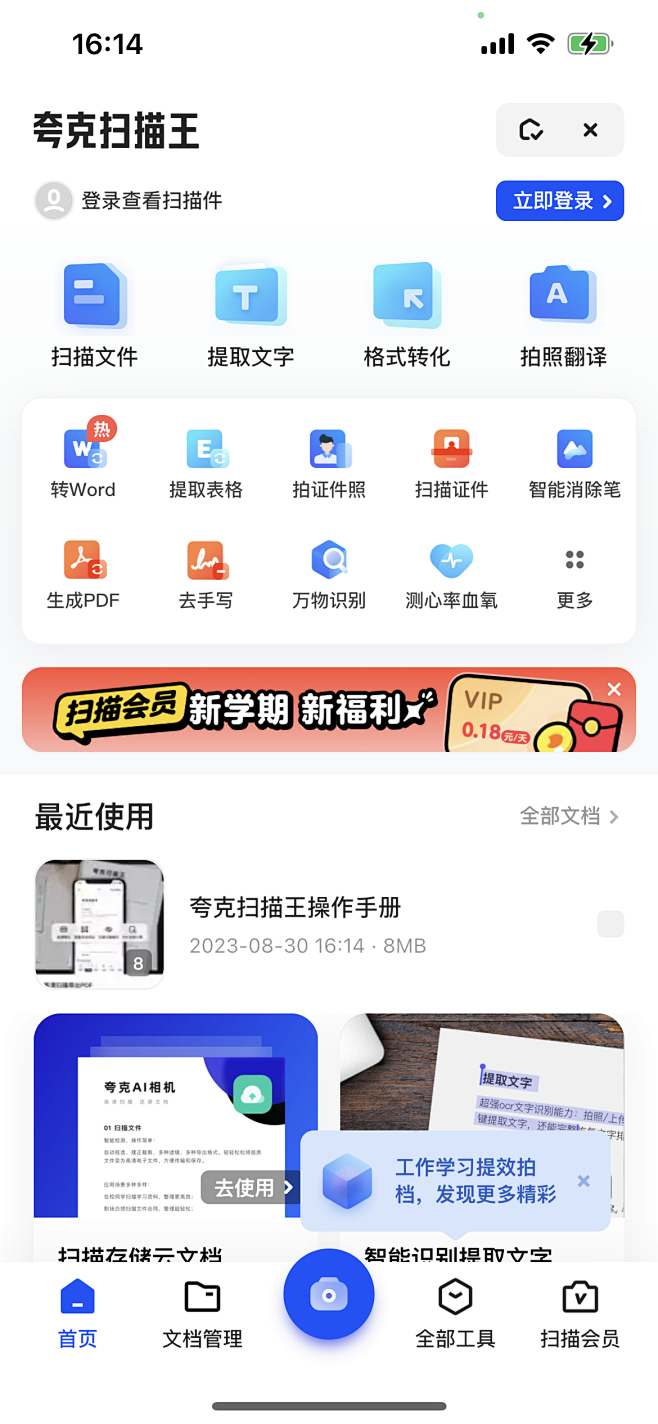This screenshot has height=1424, width=658.
Task: Open 提取文字 text extraction tool
Action: point(250,314)
